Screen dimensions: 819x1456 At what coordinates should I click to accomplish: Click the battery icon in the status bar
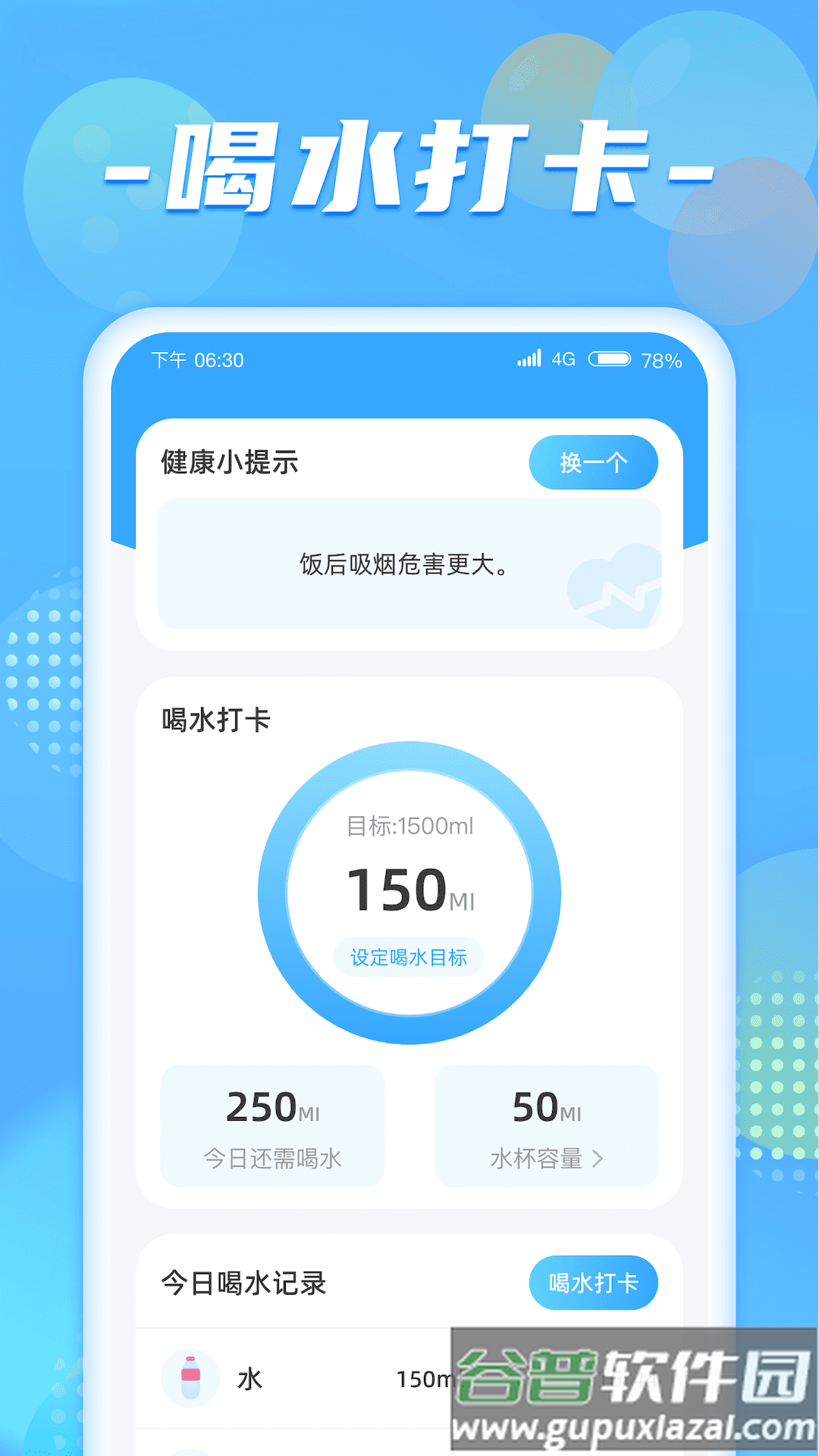[x=611, y=358]
